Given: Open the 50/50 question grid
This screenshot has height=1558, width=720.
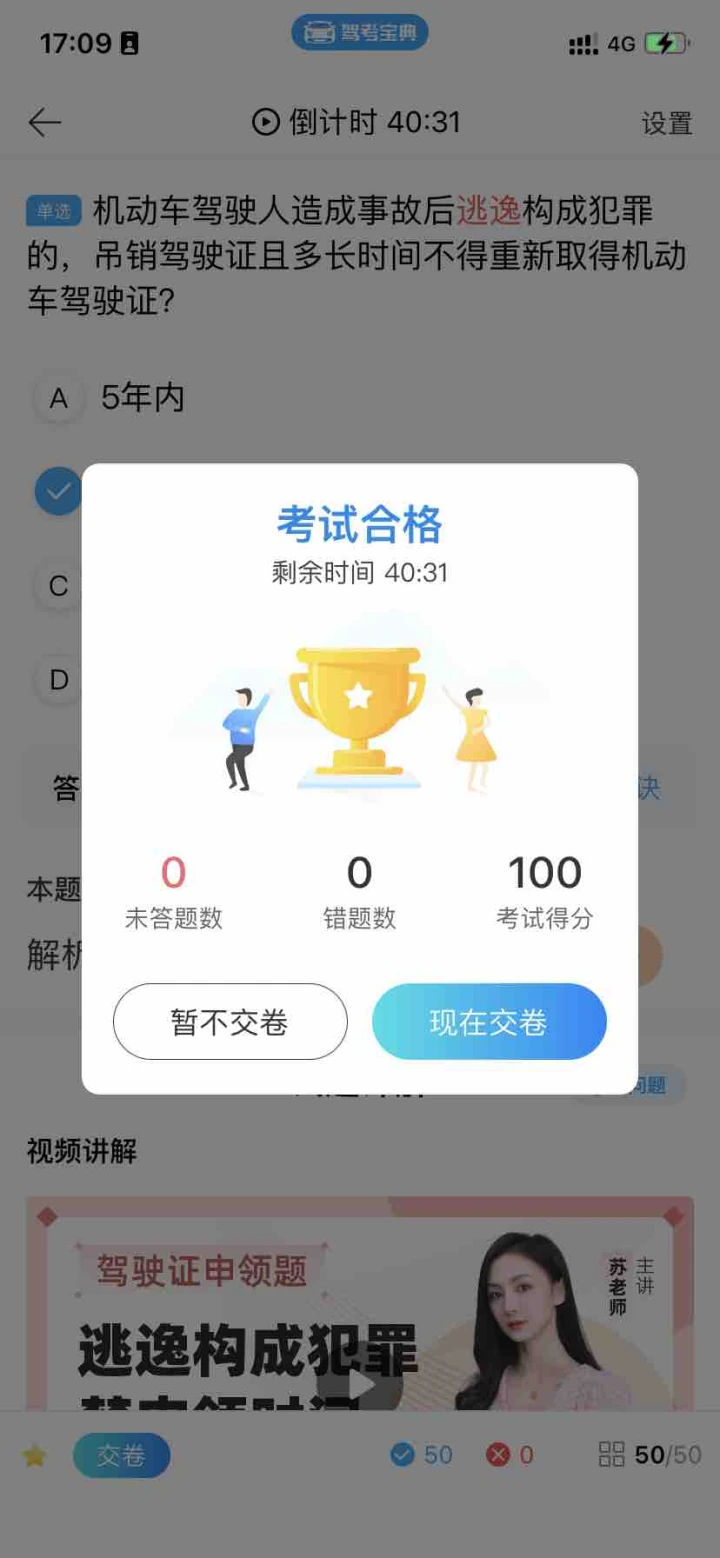Looking at the screenshot, I should (x=650, y=1455).
